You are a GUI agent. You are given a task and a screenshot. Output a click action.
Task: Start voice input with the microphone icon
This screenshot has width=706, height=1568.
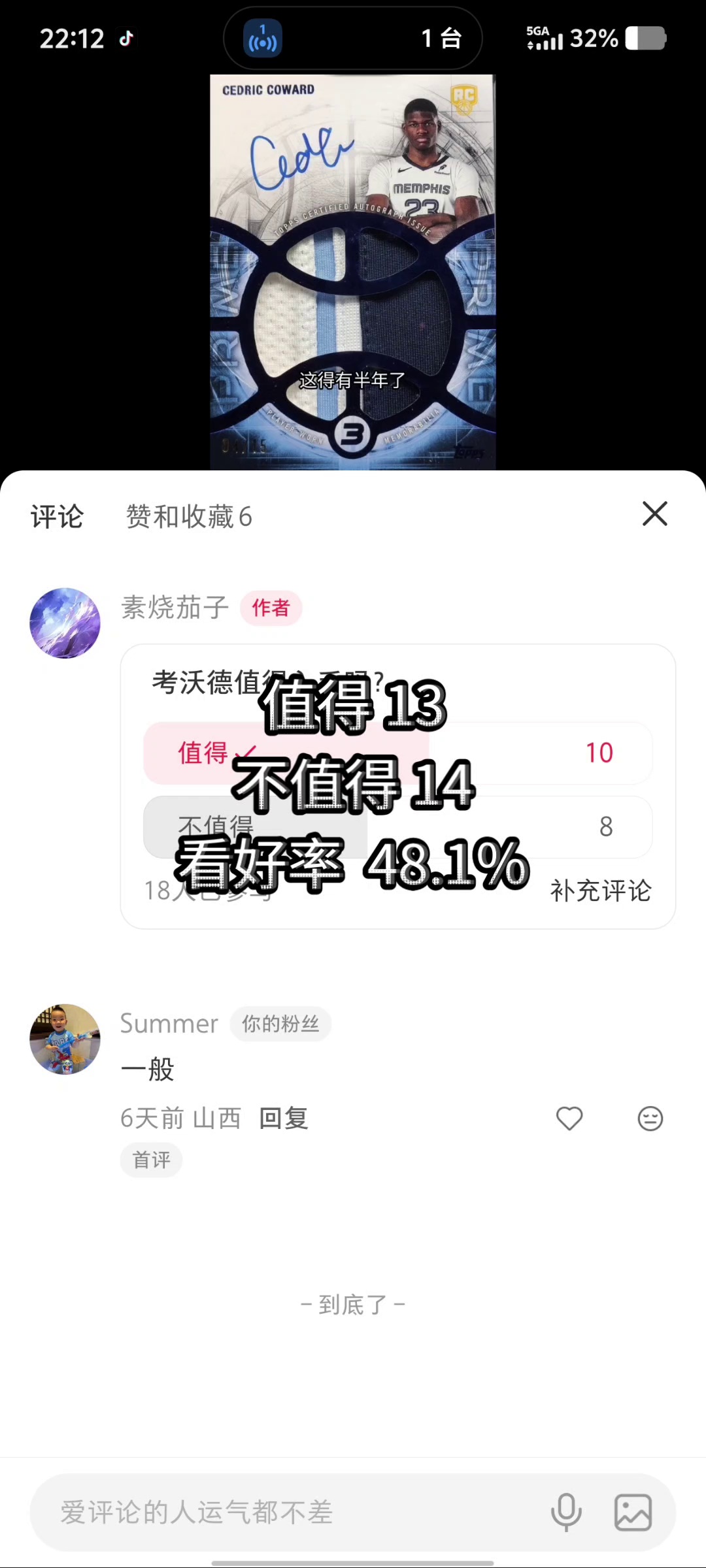point(566,1512)
